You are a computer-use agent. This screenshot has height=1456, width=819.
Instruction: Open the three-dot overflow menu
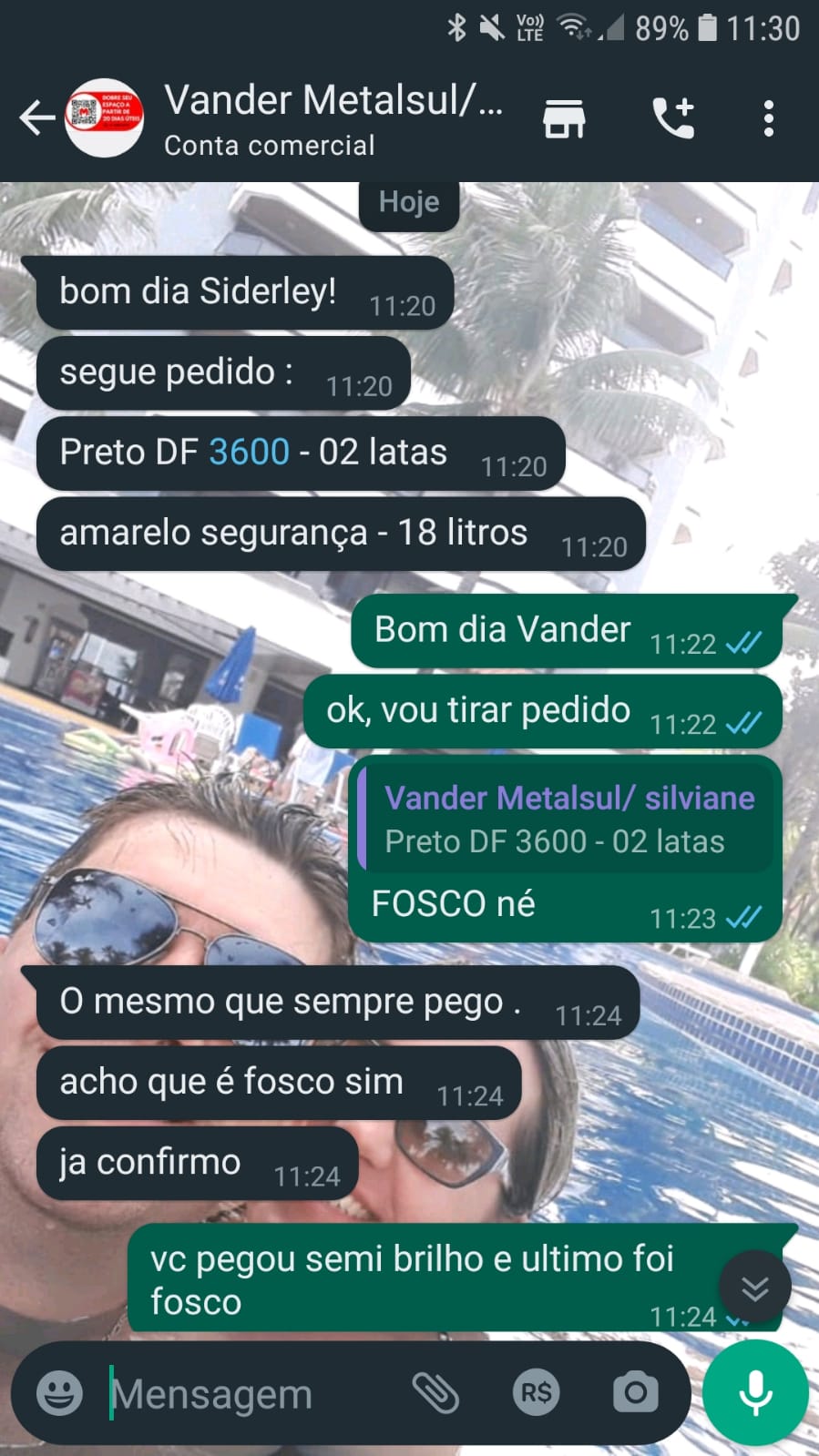[x=769, y=118]
